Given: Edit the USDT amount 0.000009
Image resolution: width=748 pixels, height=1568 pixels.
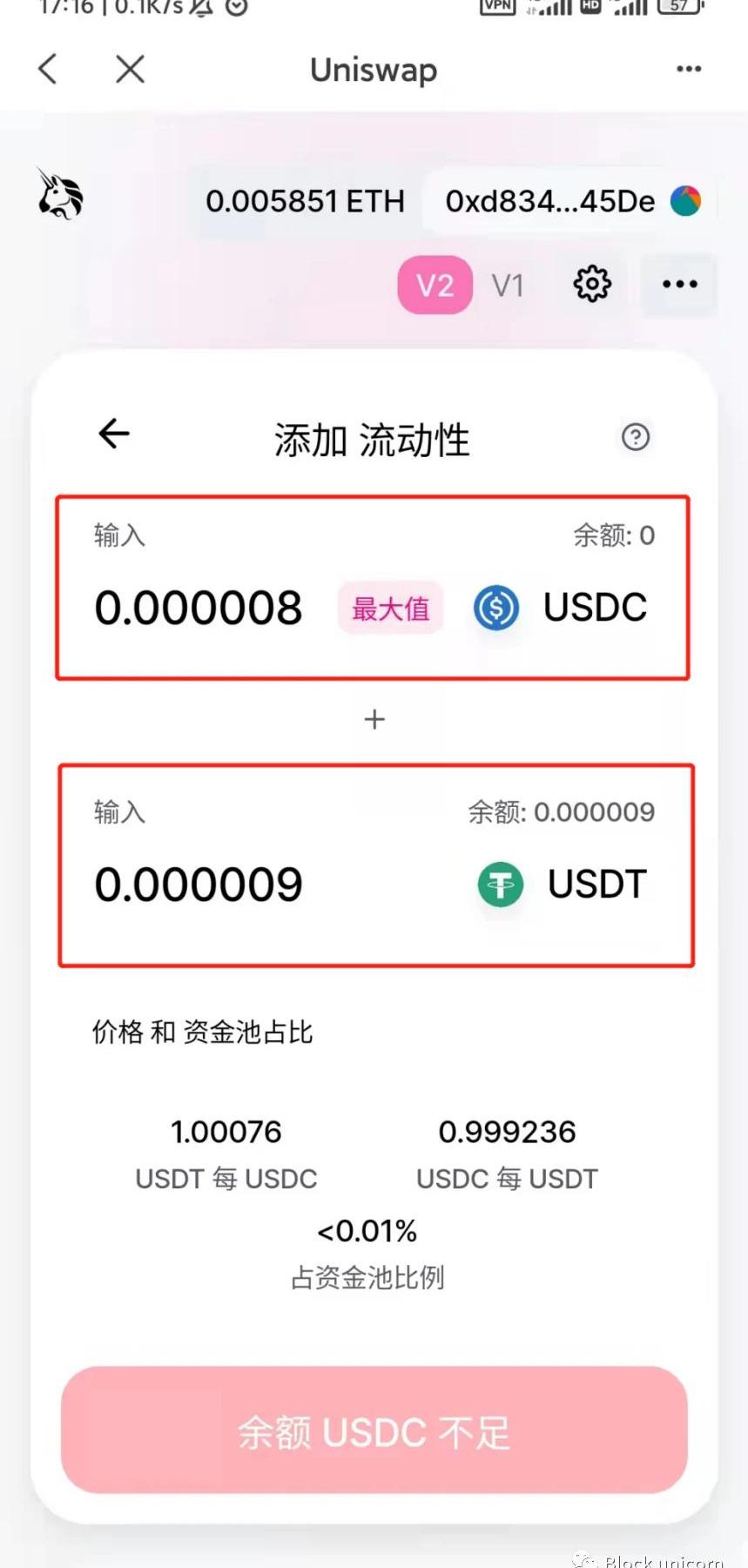Looking at the screenshot, I should pos(199,885).
